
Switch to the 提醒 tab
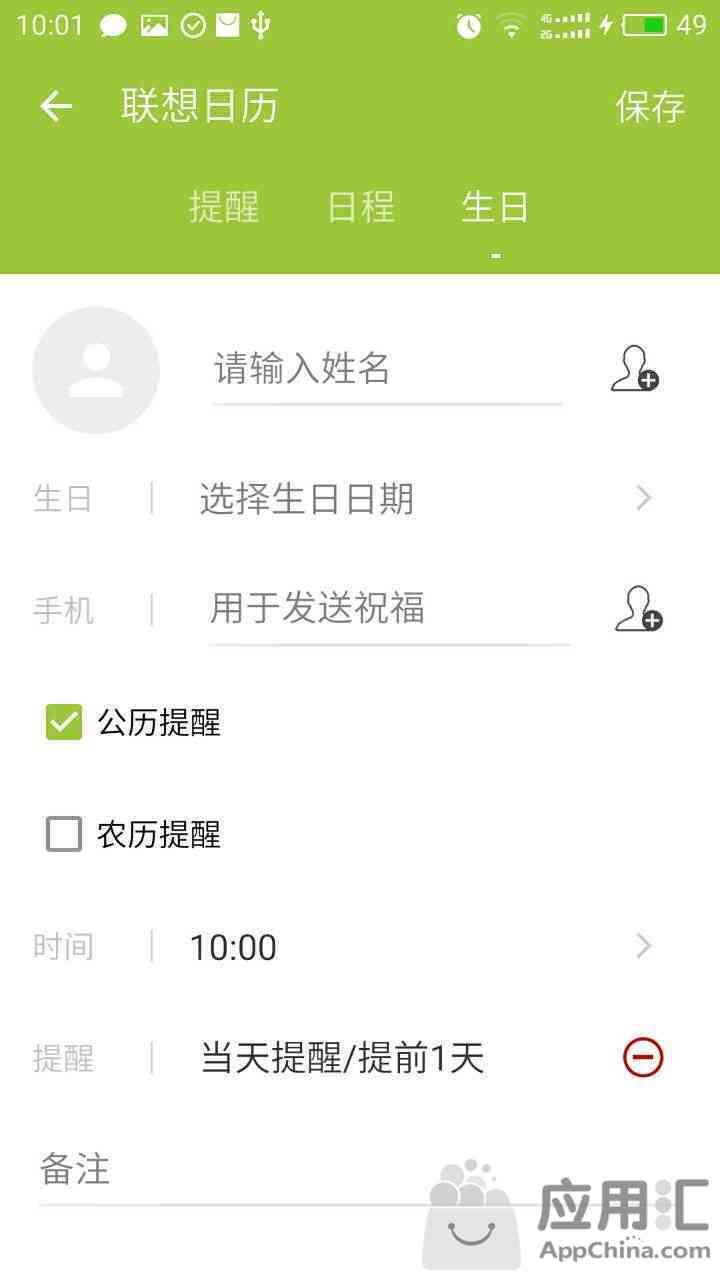click(x=224, y=207)
